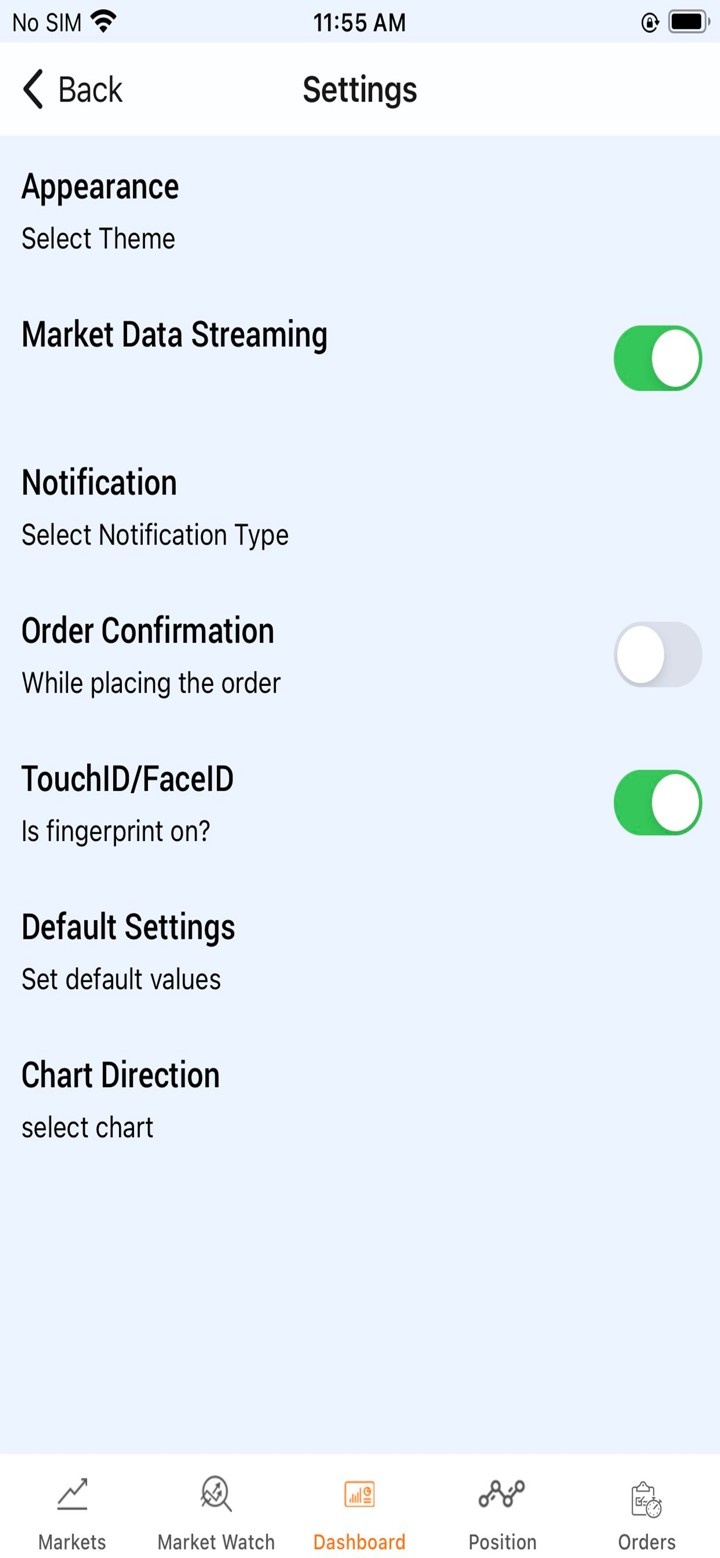Open the Select Theme options

(98, 238)
